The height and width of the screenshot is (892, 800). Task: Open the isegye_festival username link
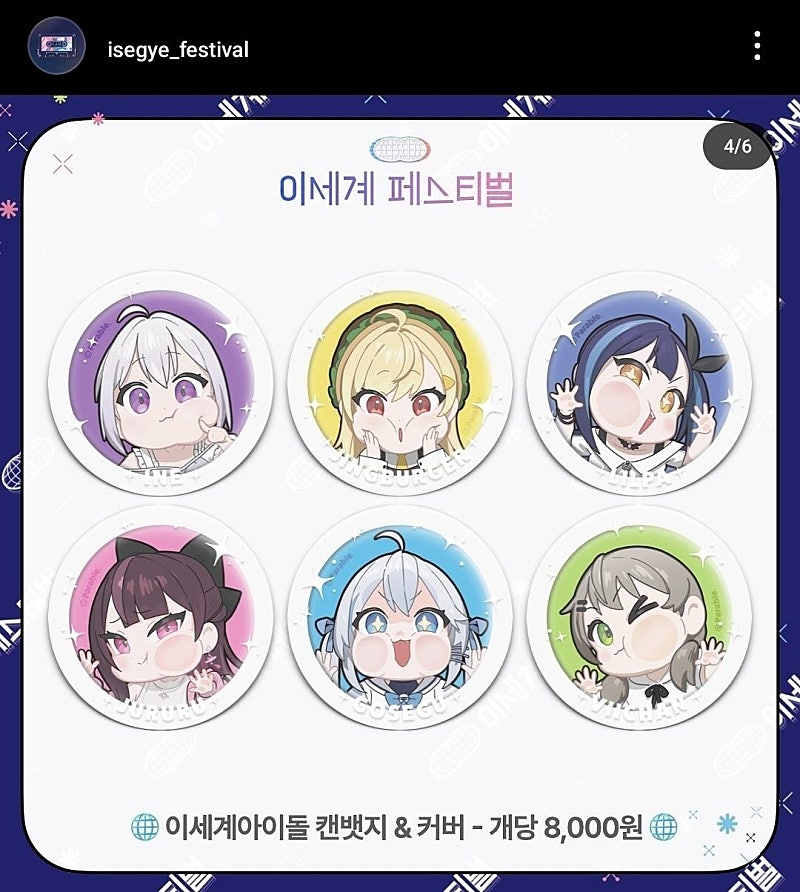coord(177,49)
